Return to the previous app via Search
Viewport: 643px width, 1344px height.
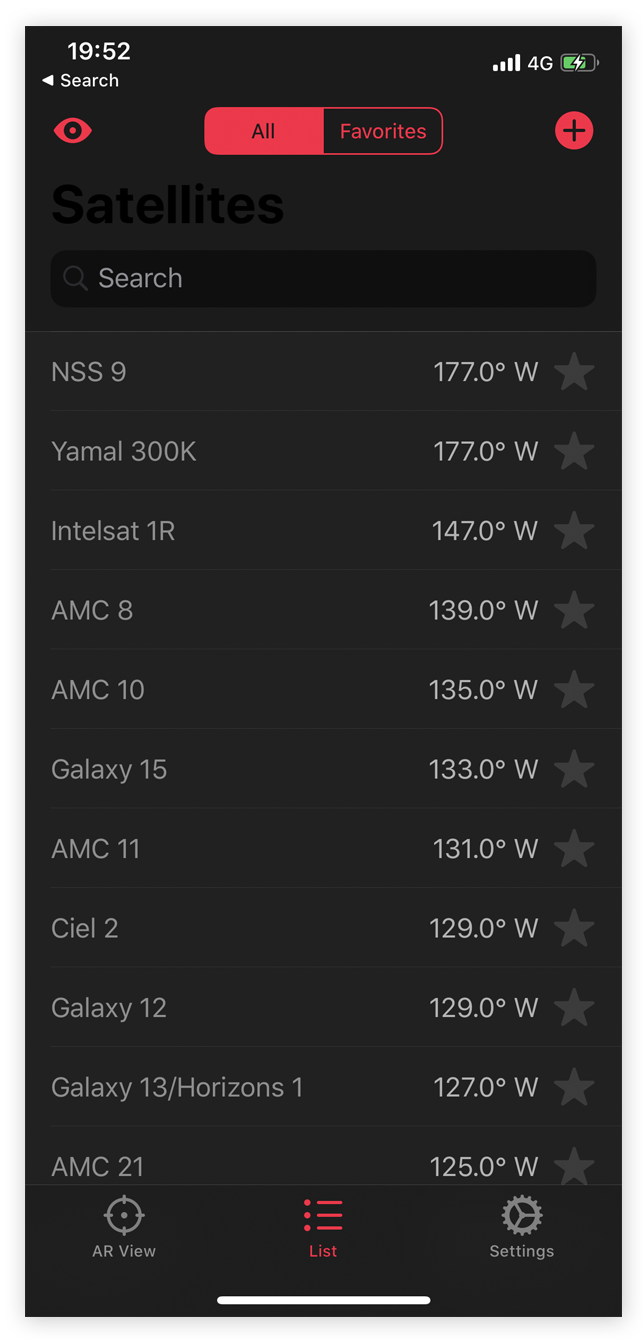80,81
